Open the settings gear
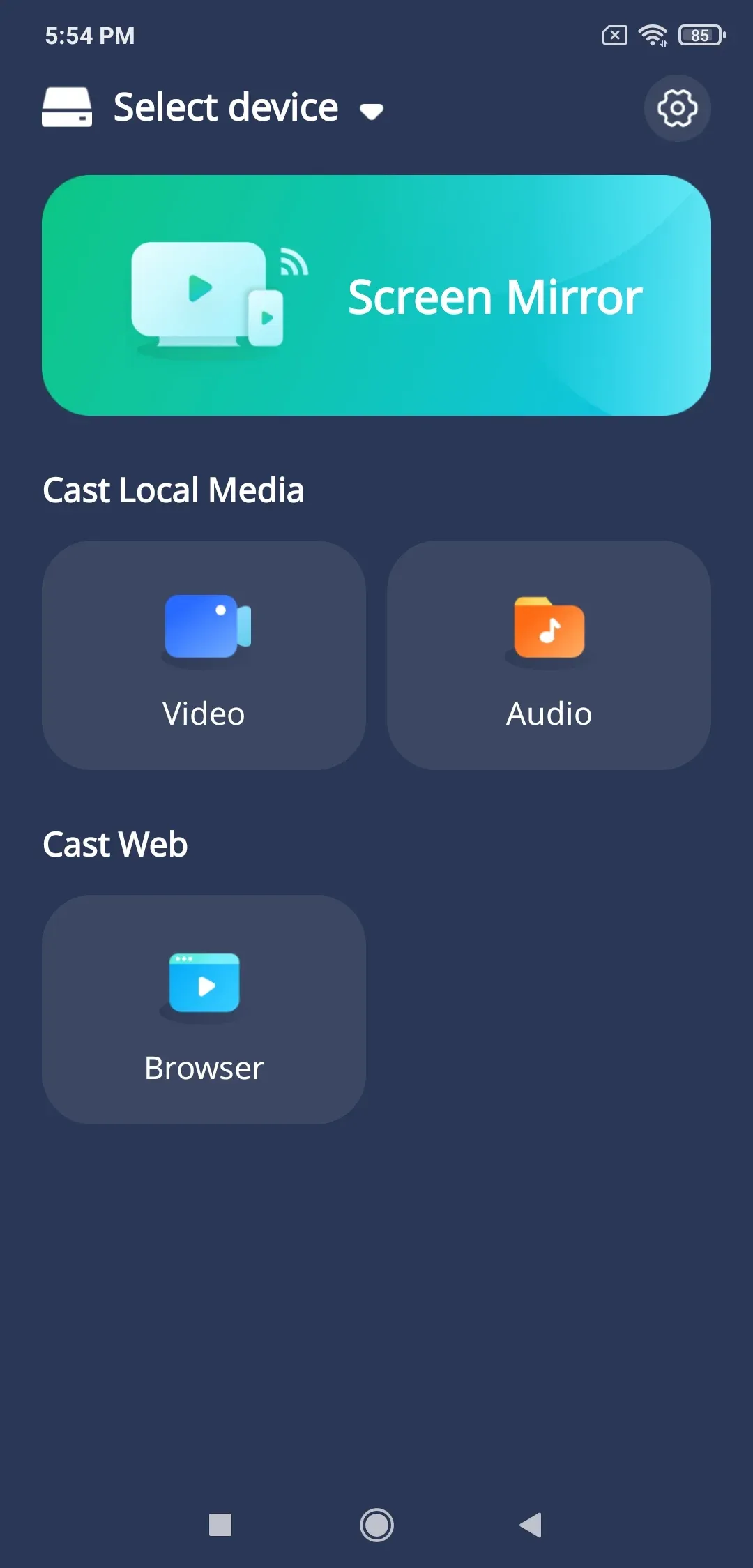 point(677,108)
